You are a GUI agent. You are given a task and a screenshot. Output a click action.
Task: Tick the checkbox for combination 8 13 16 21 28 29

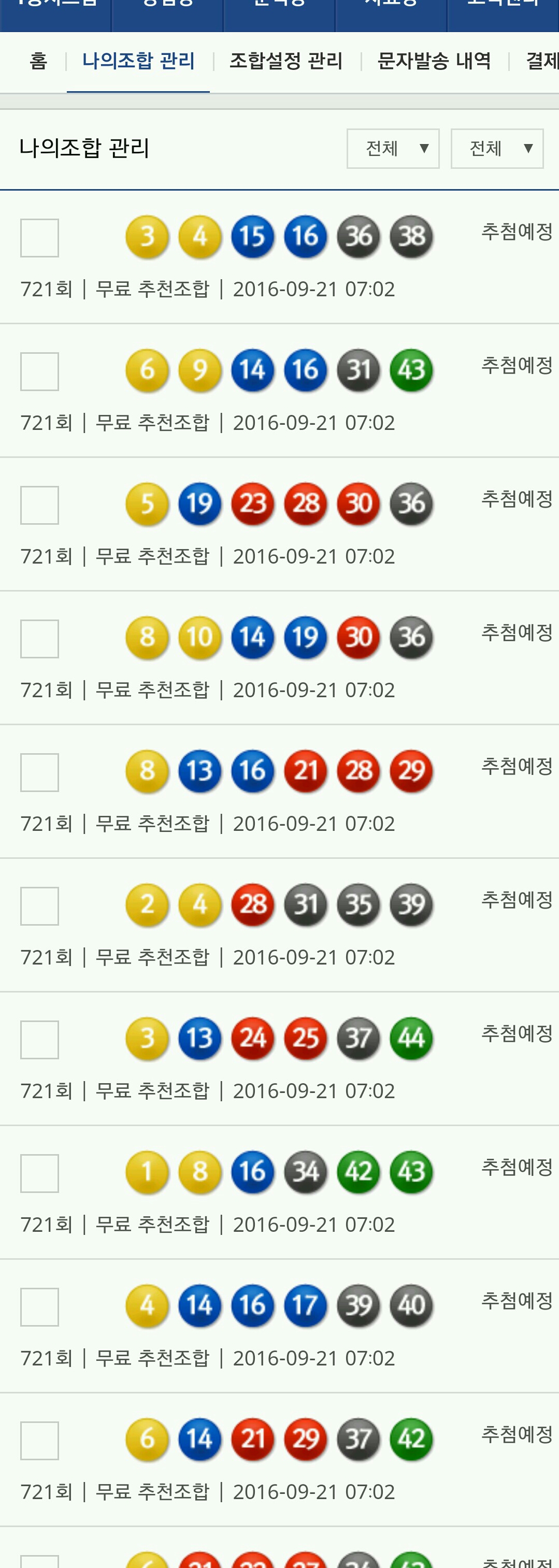pos(39,772)
